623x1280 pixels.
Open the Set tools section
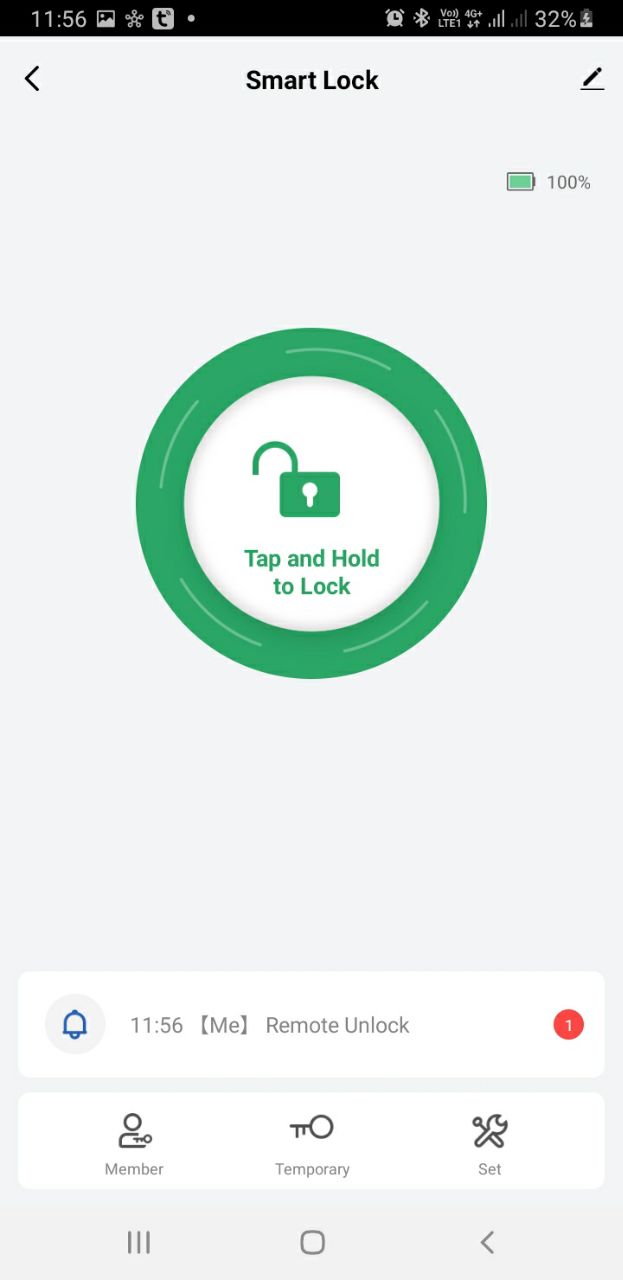click(x=489, y=1143)
